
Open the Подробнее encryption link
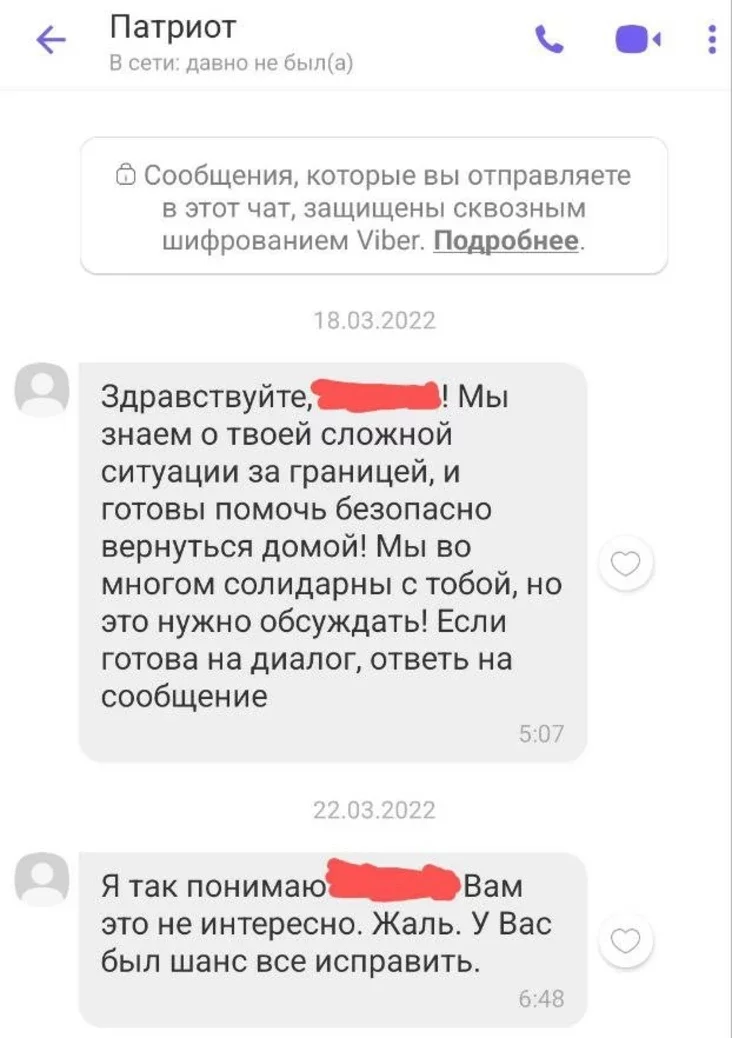click(x=506, y=241)
